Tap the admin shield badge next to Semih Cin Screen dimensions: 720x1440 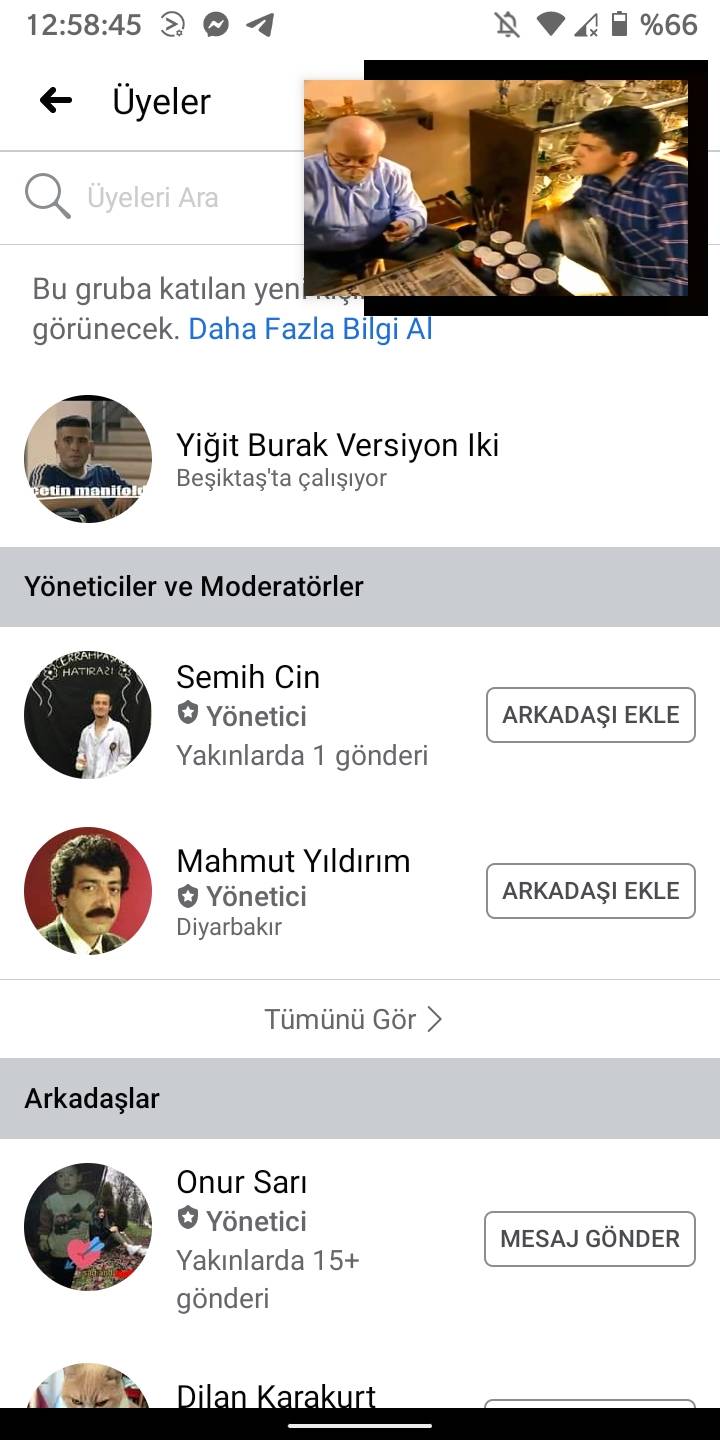(x=187, y=716)
